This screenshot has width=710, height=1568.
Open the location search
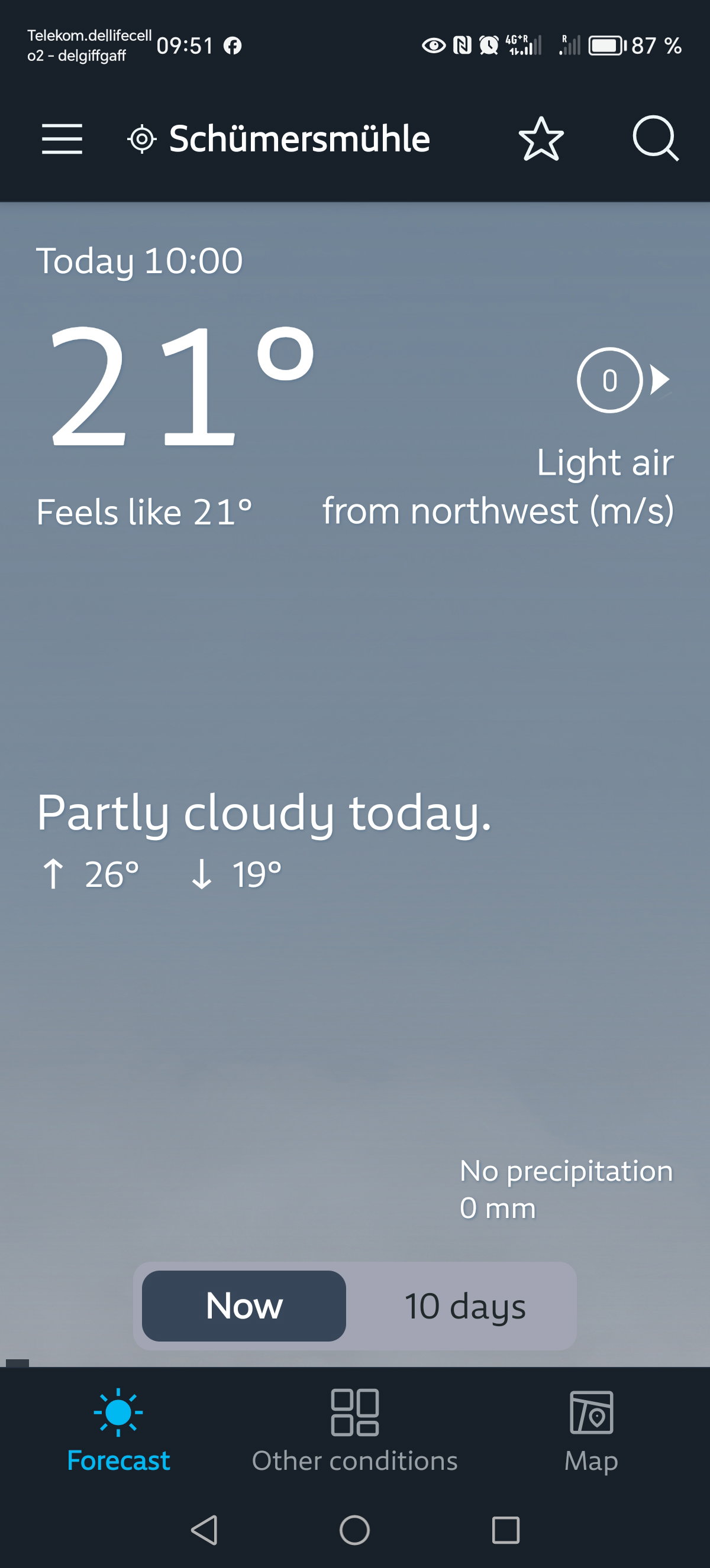coord(655,139)
